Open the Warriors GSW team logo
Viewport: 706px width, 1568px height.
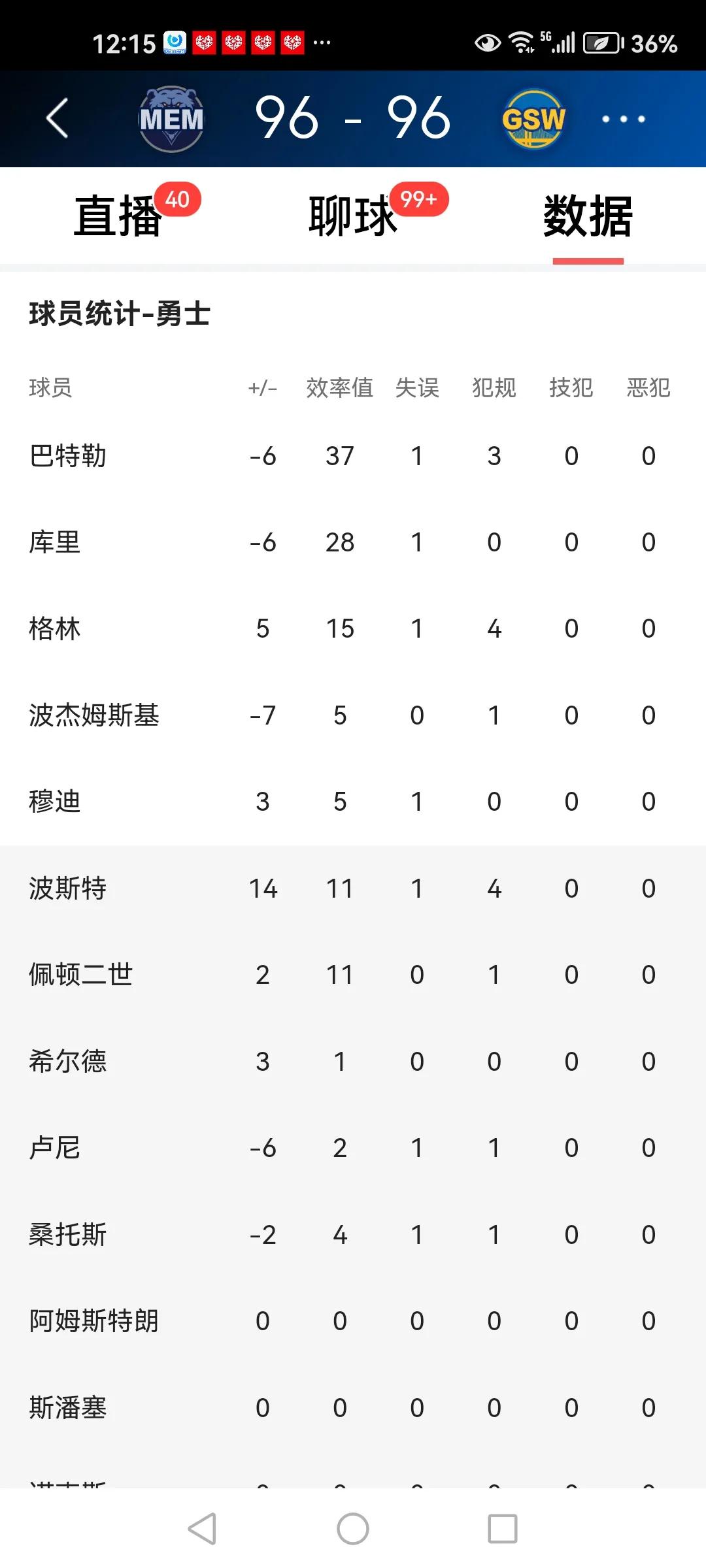(x=533, y=119)
